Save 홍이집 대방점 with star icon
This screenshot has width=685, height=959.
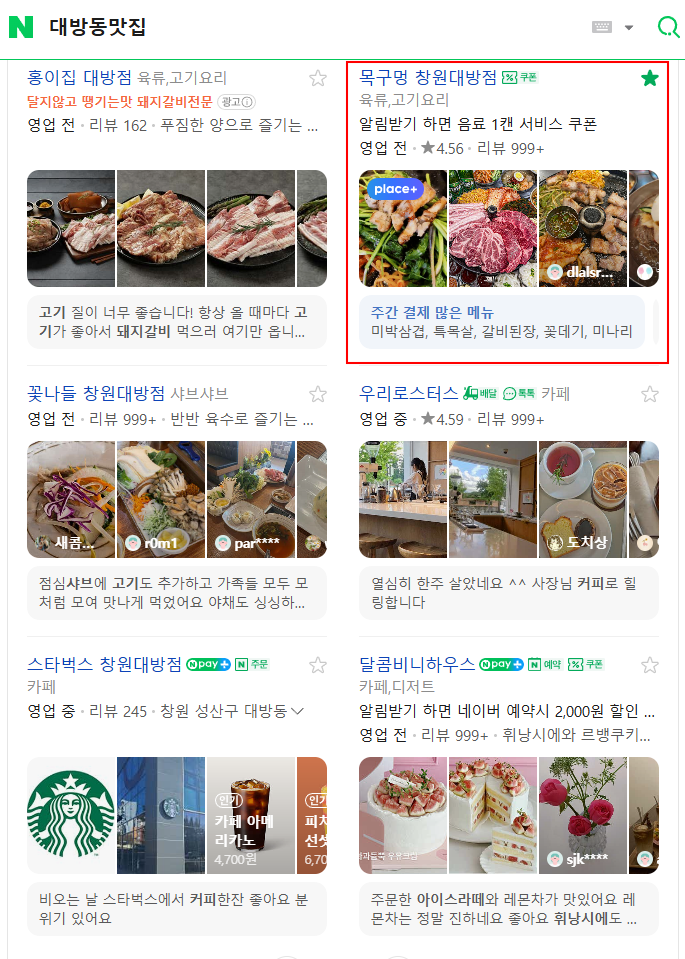click(317, 78)
